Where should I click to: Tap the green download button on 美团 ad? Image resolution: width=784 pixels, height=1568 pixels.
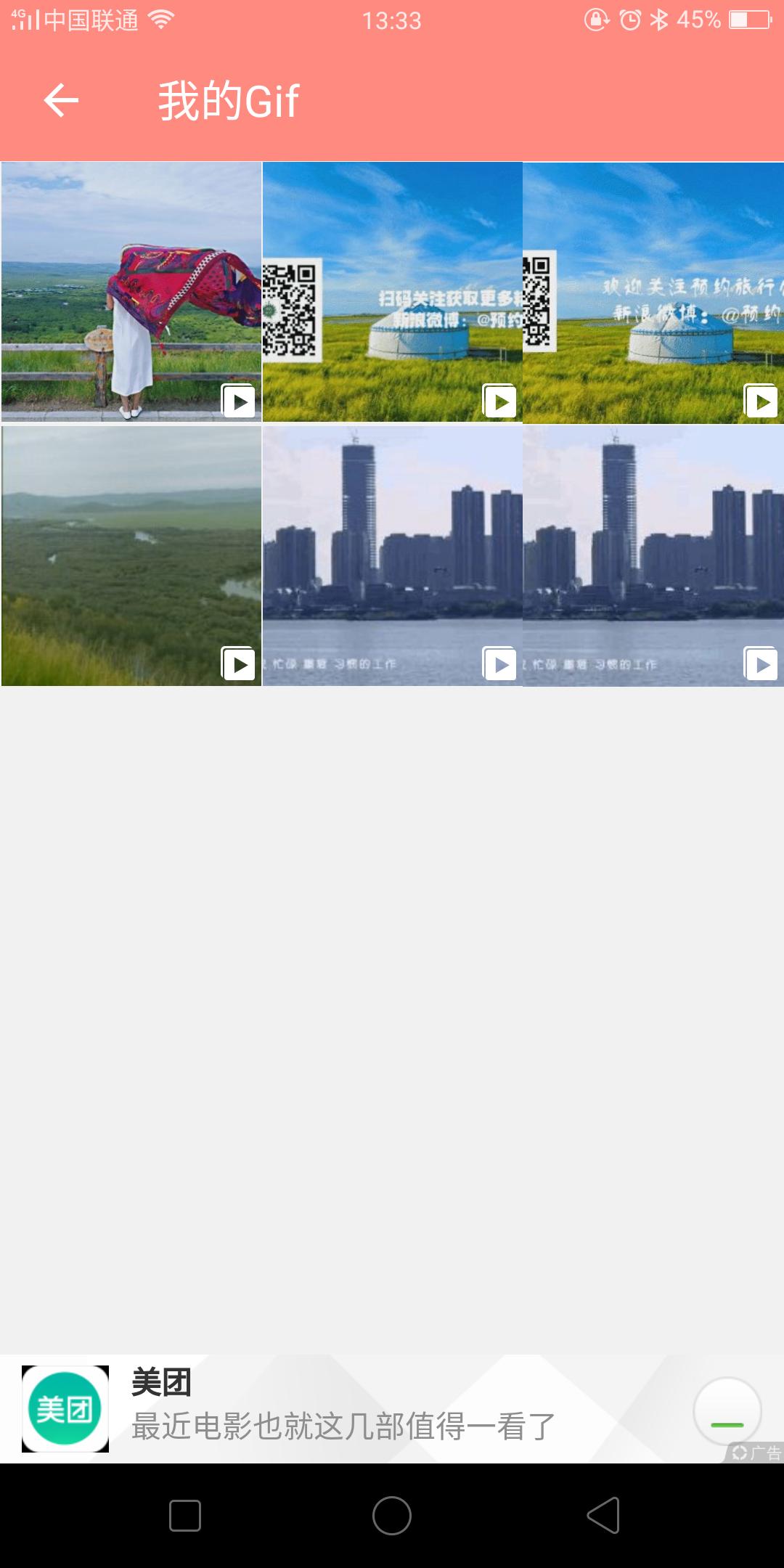[x=727, y=1411]
